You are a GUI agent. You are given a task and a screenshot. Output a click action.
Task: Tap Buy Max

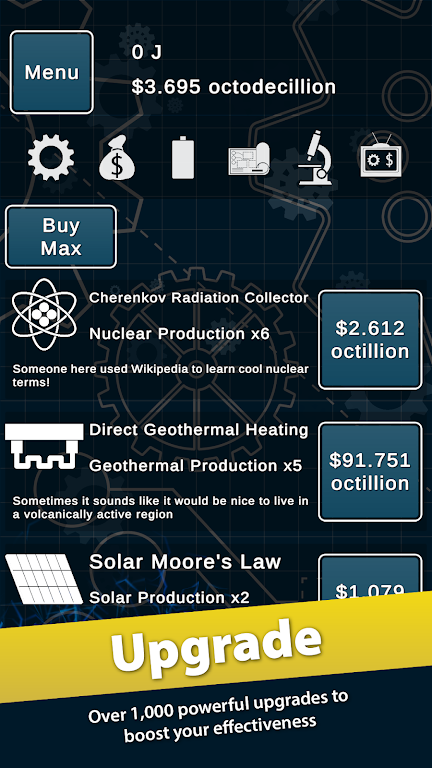pos(61,237)
